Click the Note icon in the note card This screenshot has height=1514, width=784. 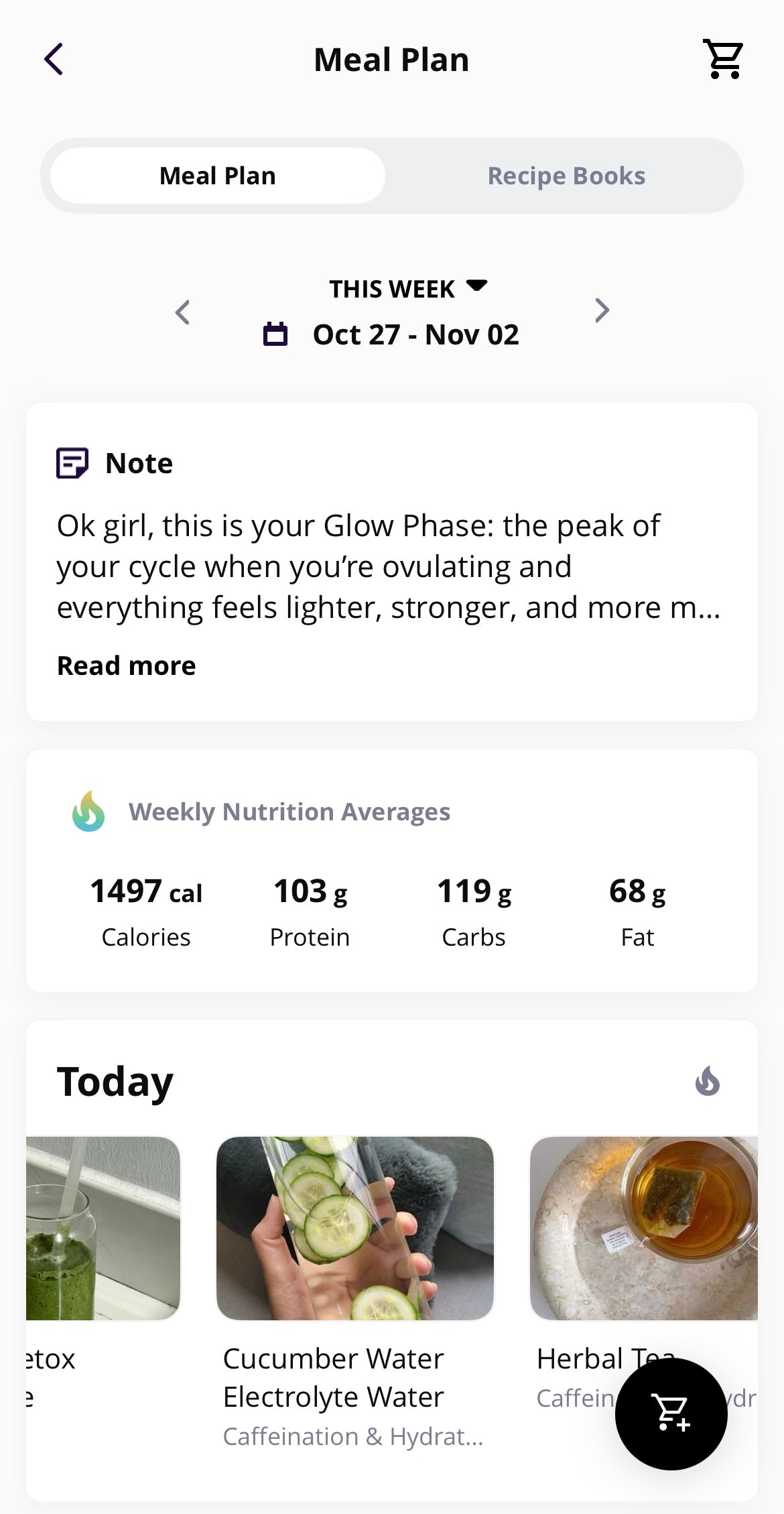pyautogui.click(x=72, y=462)
